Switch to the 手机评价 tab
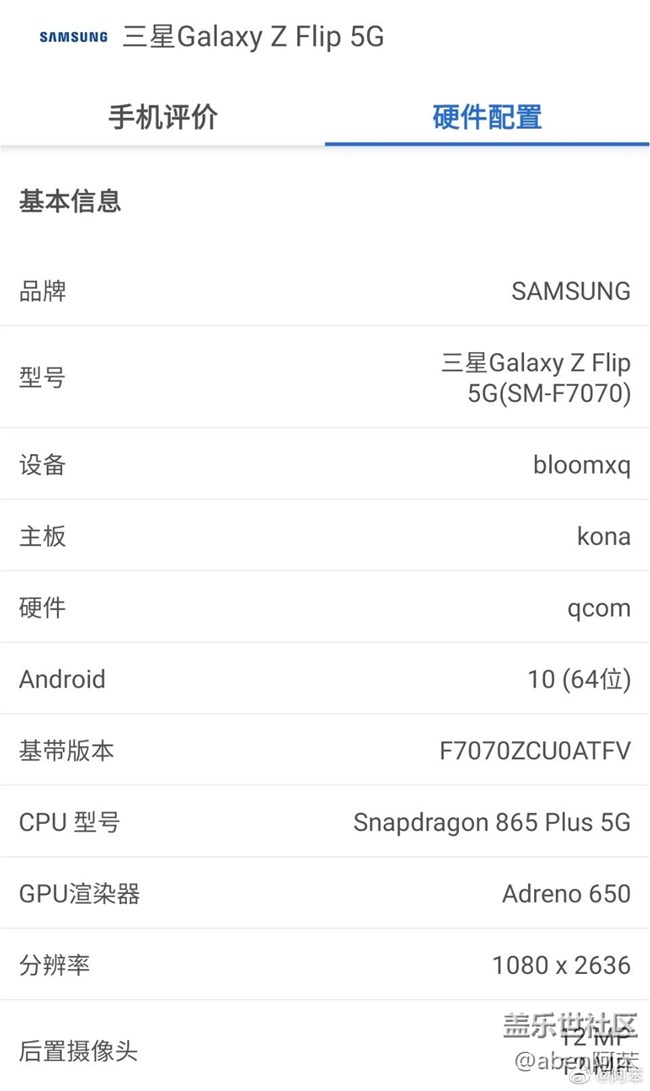The height and width of the screenshot is (1091, 650). [x=163, y=117]
